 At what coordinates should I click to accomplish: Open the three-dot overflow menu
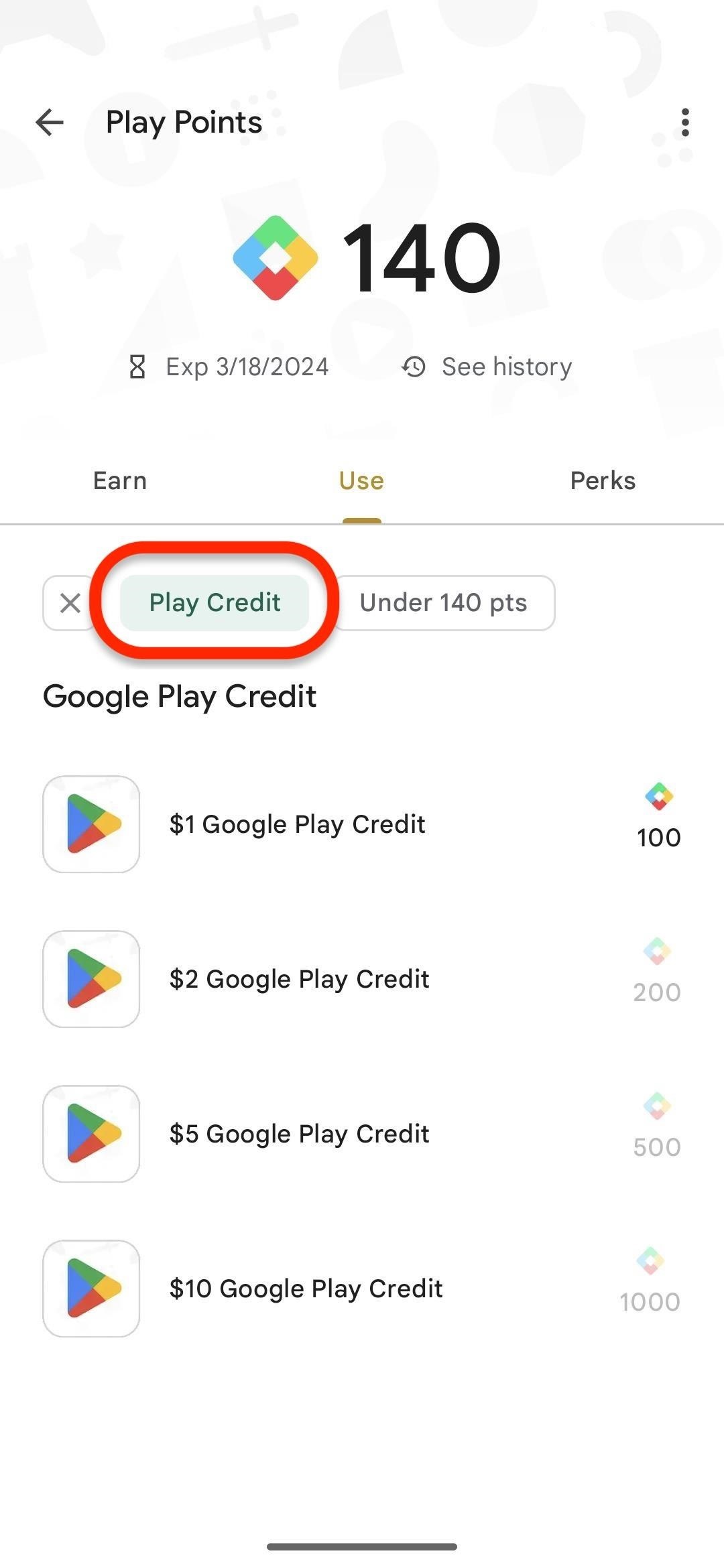tap(684, 123)
